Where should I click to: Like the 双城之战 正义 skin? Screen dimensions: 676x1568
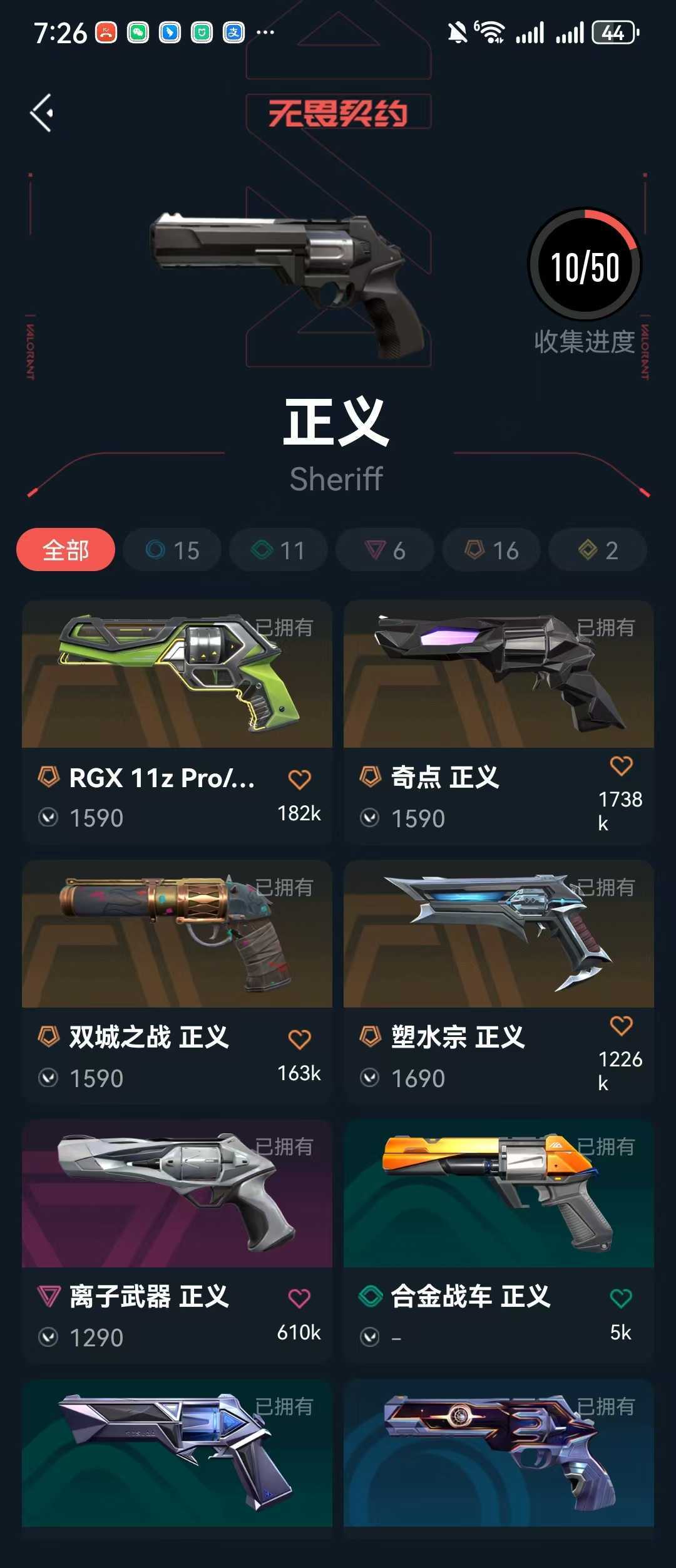pos(299,1039)
